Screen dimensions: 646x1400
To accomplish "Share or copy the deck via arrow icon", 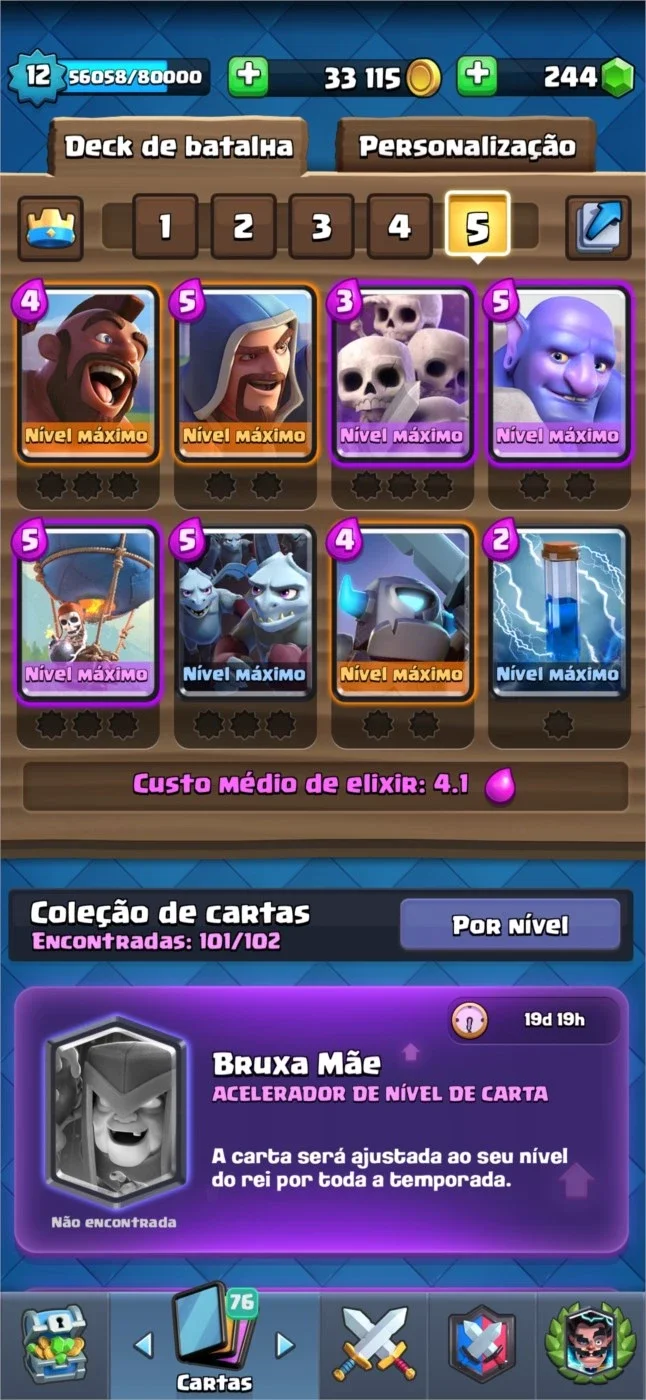I will (598, 227).
